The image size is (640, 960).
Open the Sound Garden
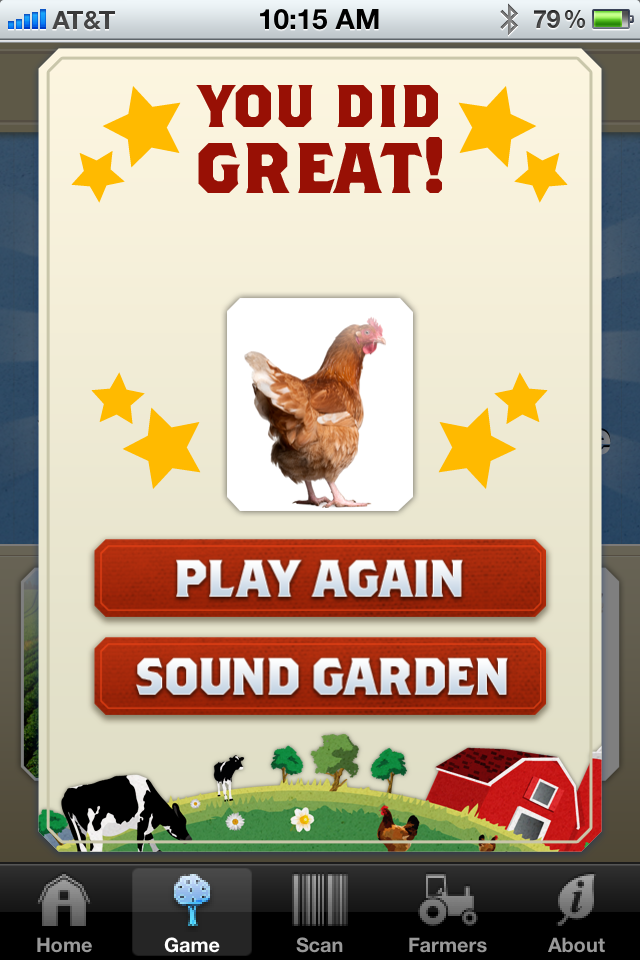coord(320,676)
